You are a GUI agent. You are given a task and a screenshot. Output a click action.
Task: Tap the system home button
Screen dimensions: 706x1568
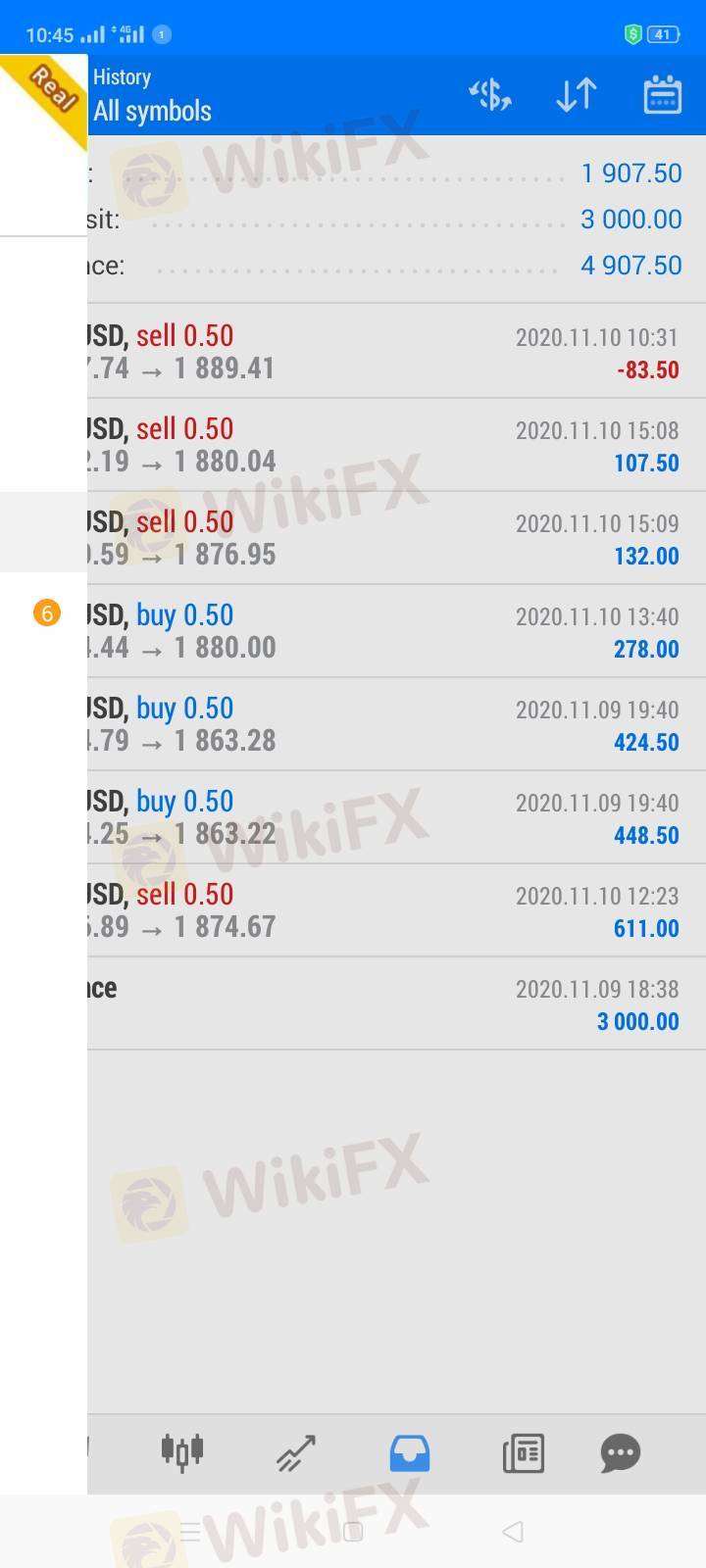(x=353, y=1532)
